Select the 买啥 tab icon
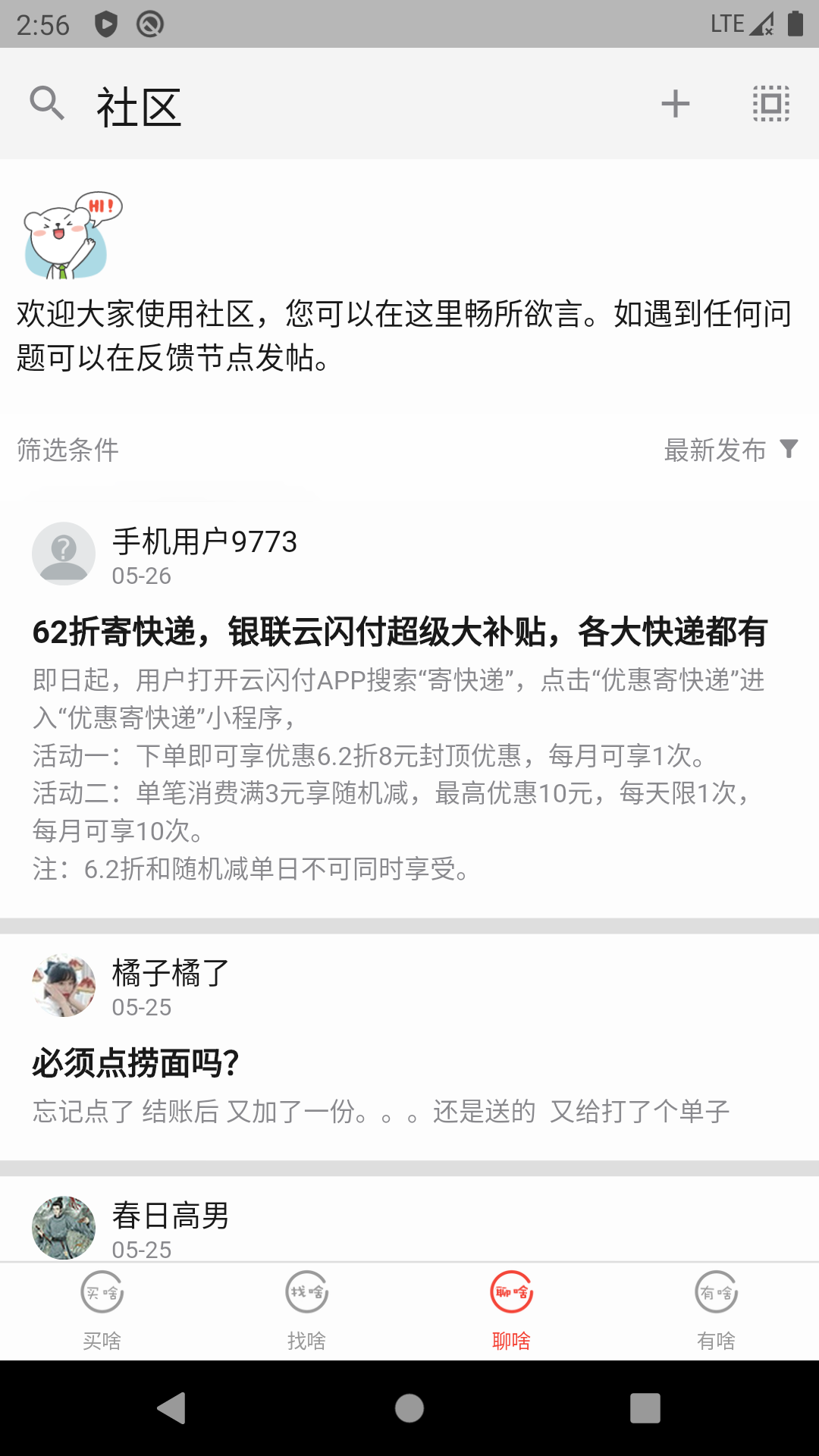 pos(102,1291)
